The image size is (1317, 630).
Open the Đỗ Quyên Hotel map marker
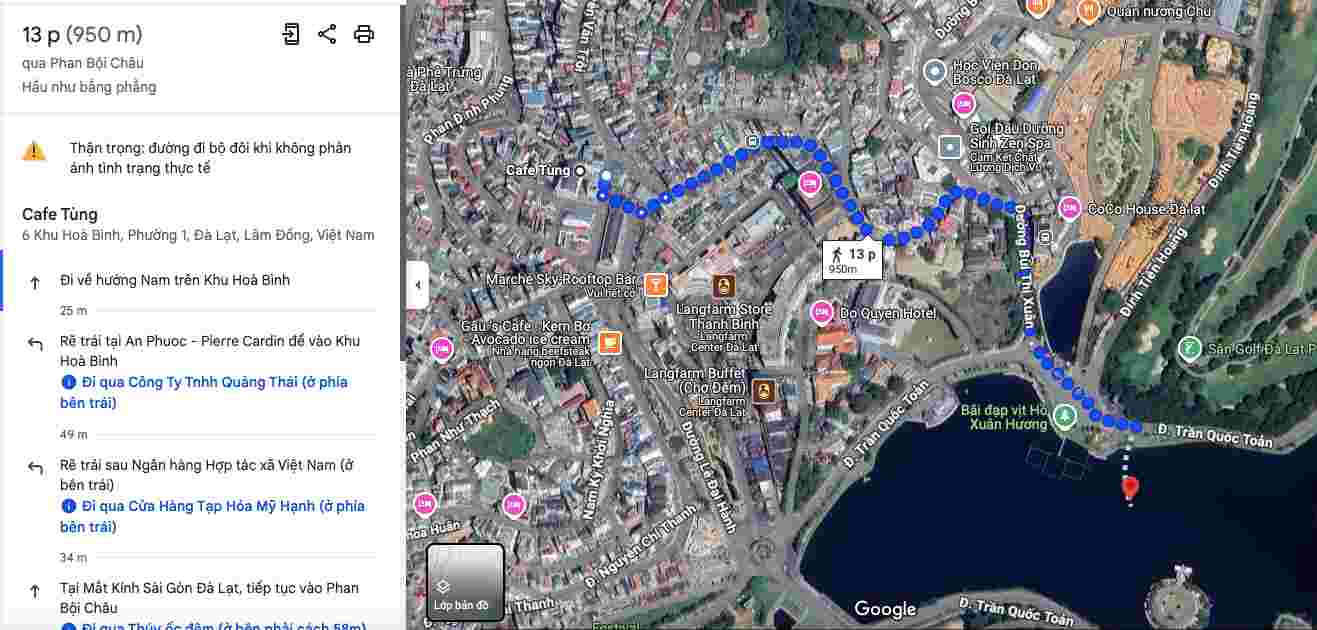[821, 313]
